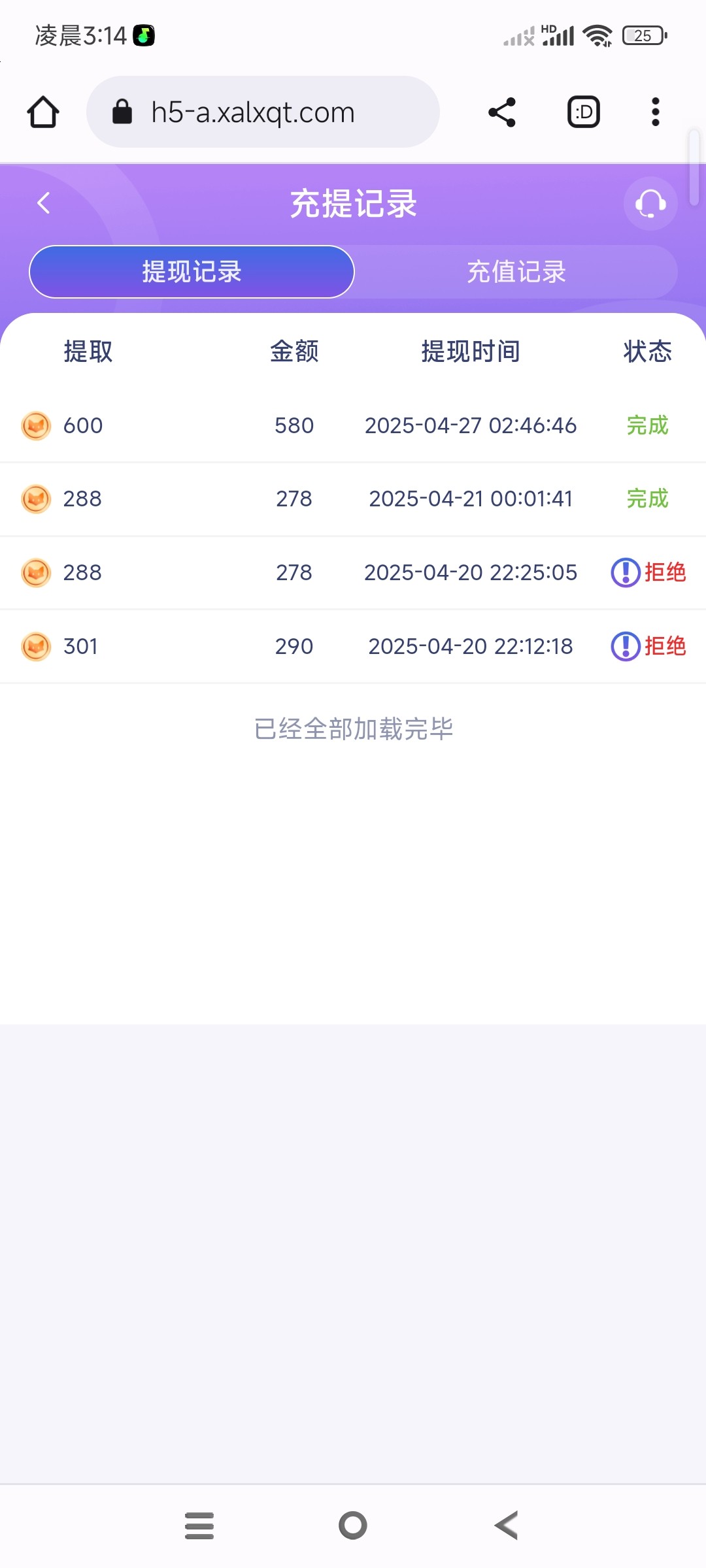Go back from the 充提记录 page
Viewport: 706px width, 1568px height.
pyautogui.click(x=44, y=203)
